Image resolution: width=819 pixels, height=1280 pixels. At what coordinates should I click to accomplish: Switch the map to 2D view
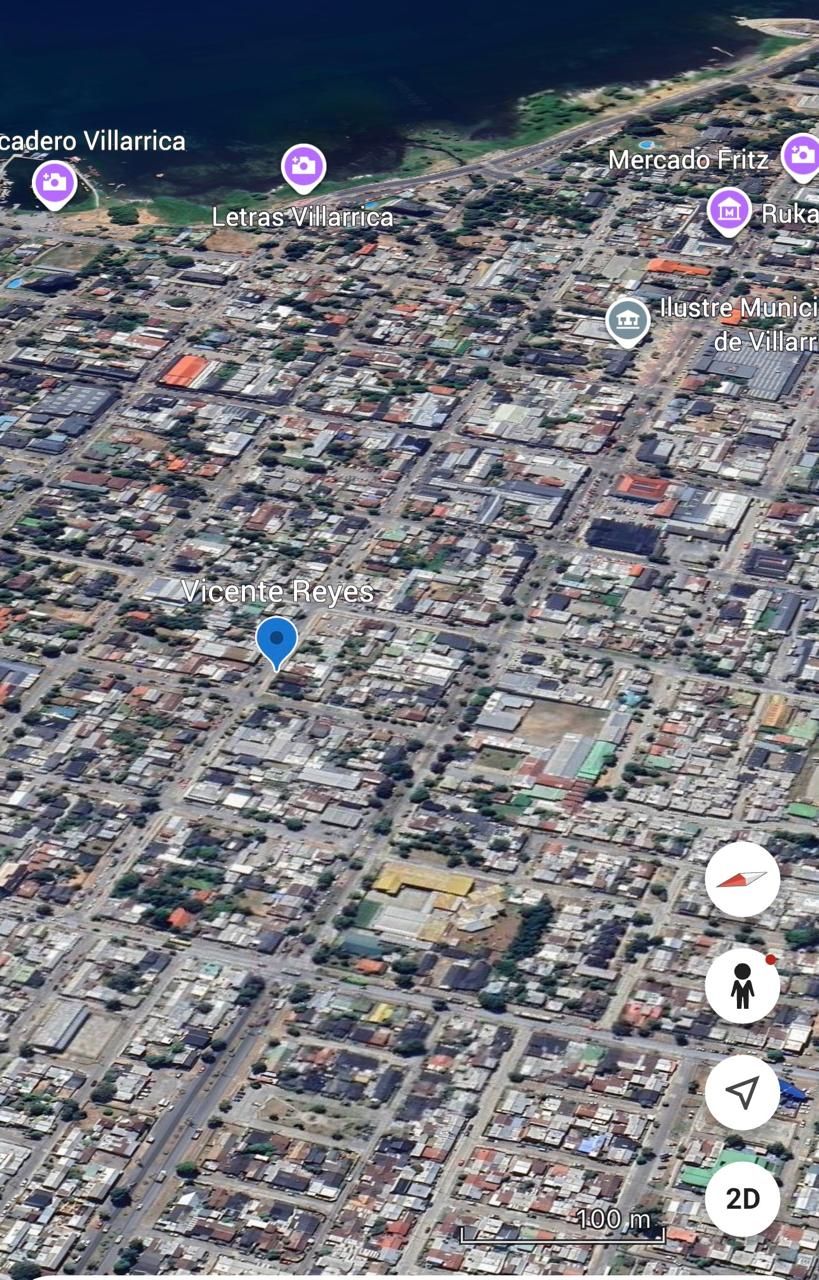pyautogui.click(x=742, y=1199)
